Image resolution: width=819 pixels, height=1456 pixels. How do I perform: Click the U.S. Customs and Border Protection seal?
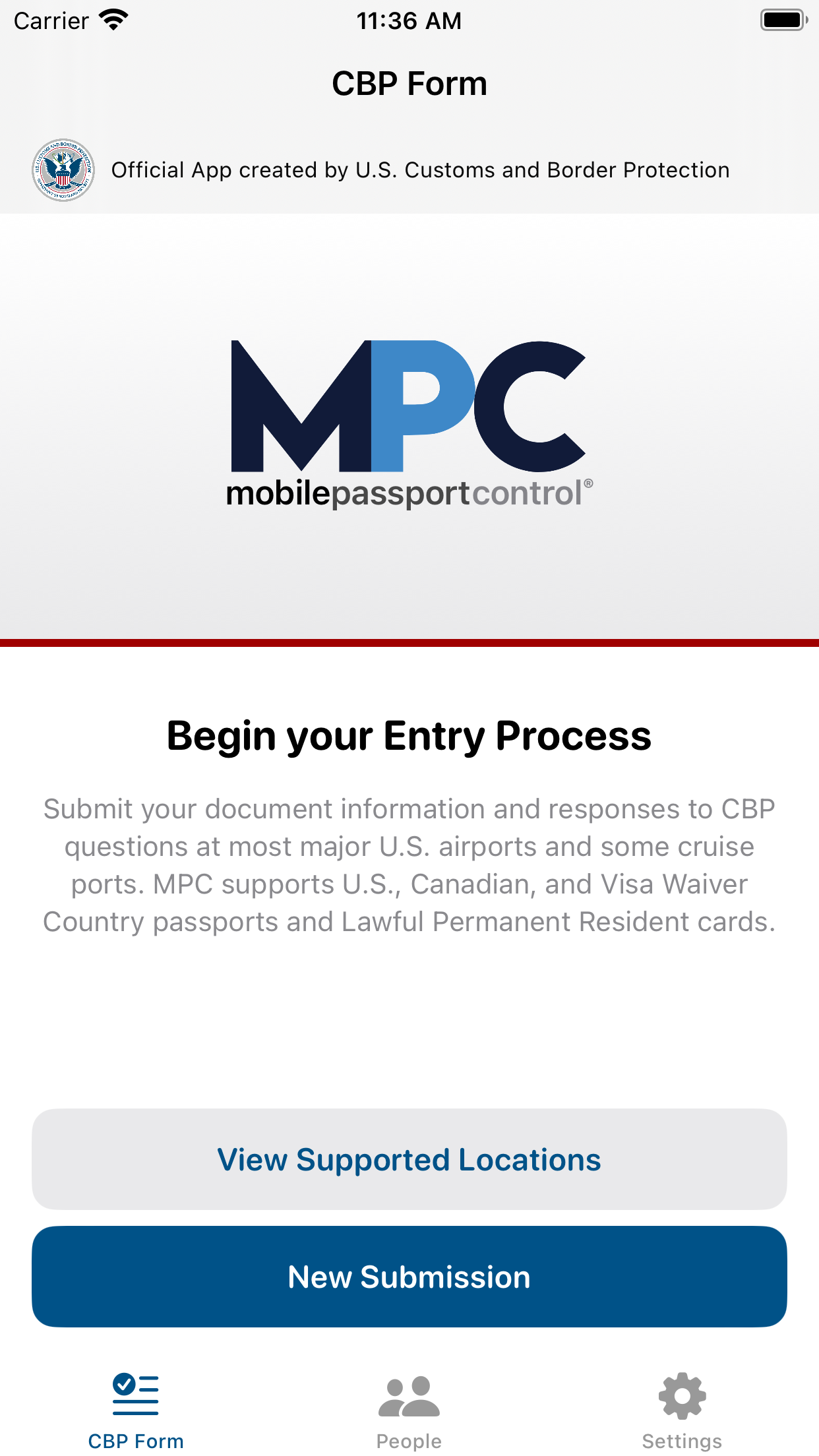(63, 169)
